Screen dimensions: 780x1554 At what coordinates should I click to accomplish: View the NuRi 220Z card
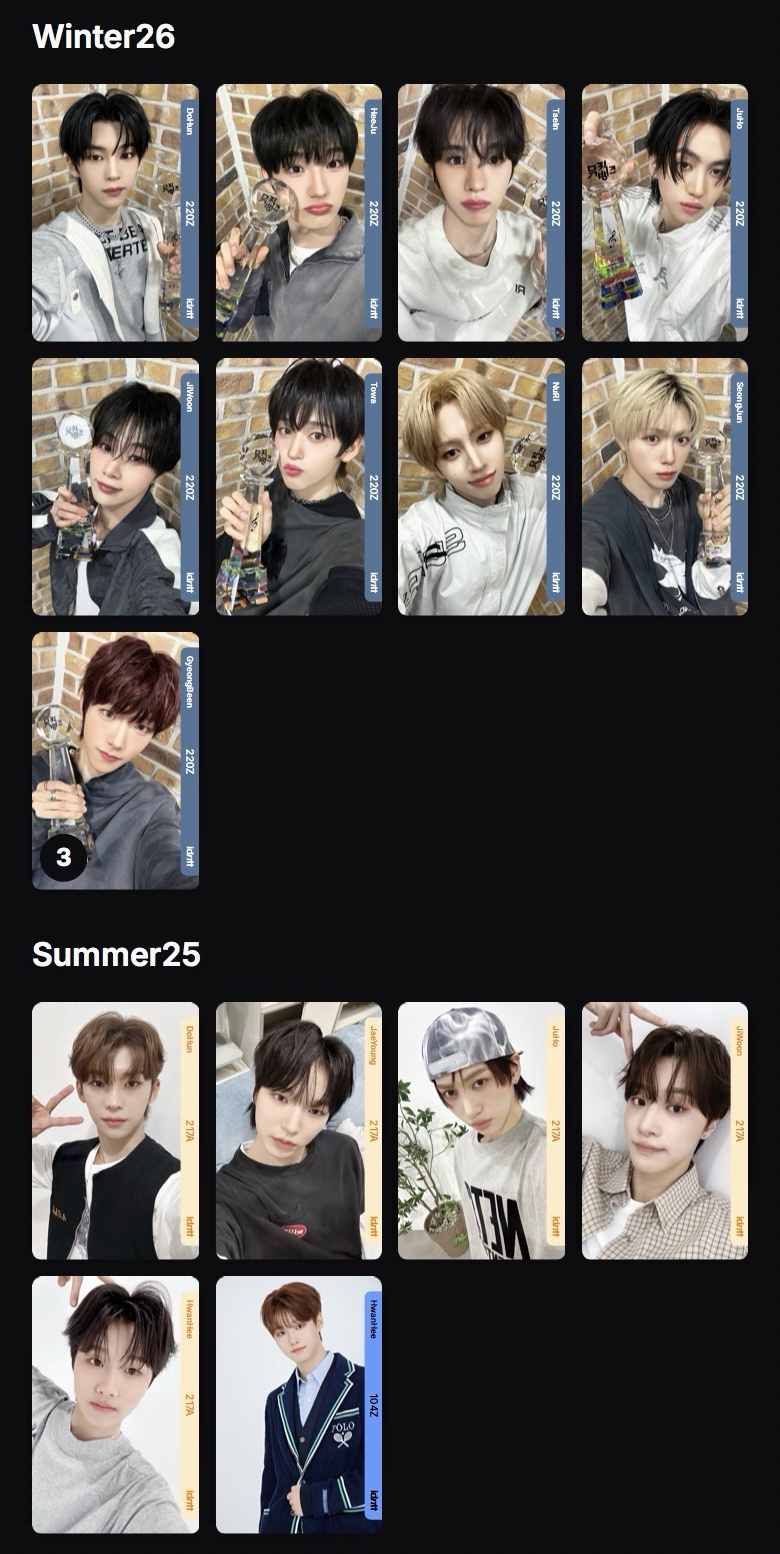tap(481, 487)
